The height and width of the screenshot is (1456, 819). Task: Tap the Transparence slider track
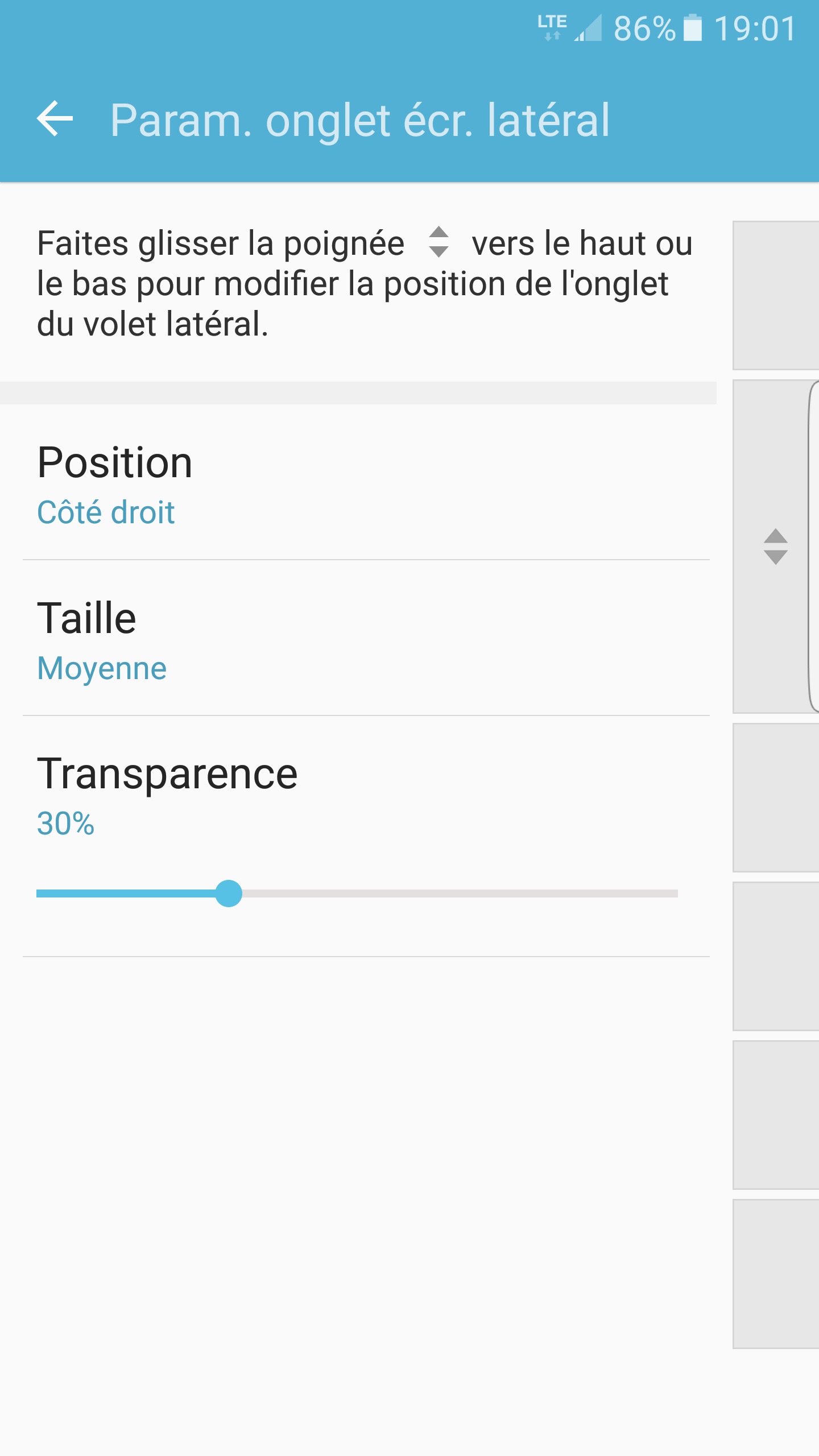click(455, 894)
